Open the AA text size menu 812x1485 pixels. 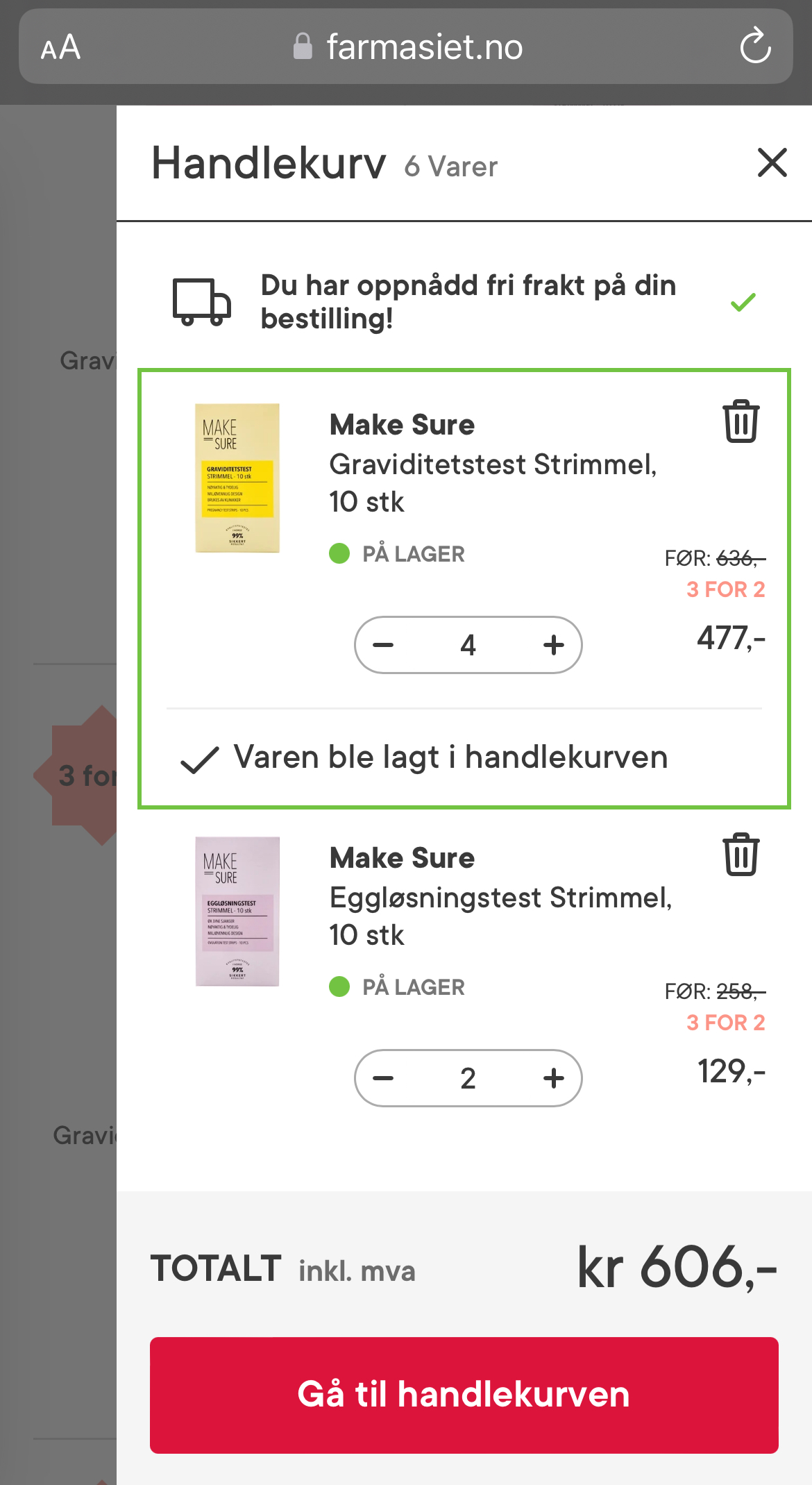coord(61,47)
